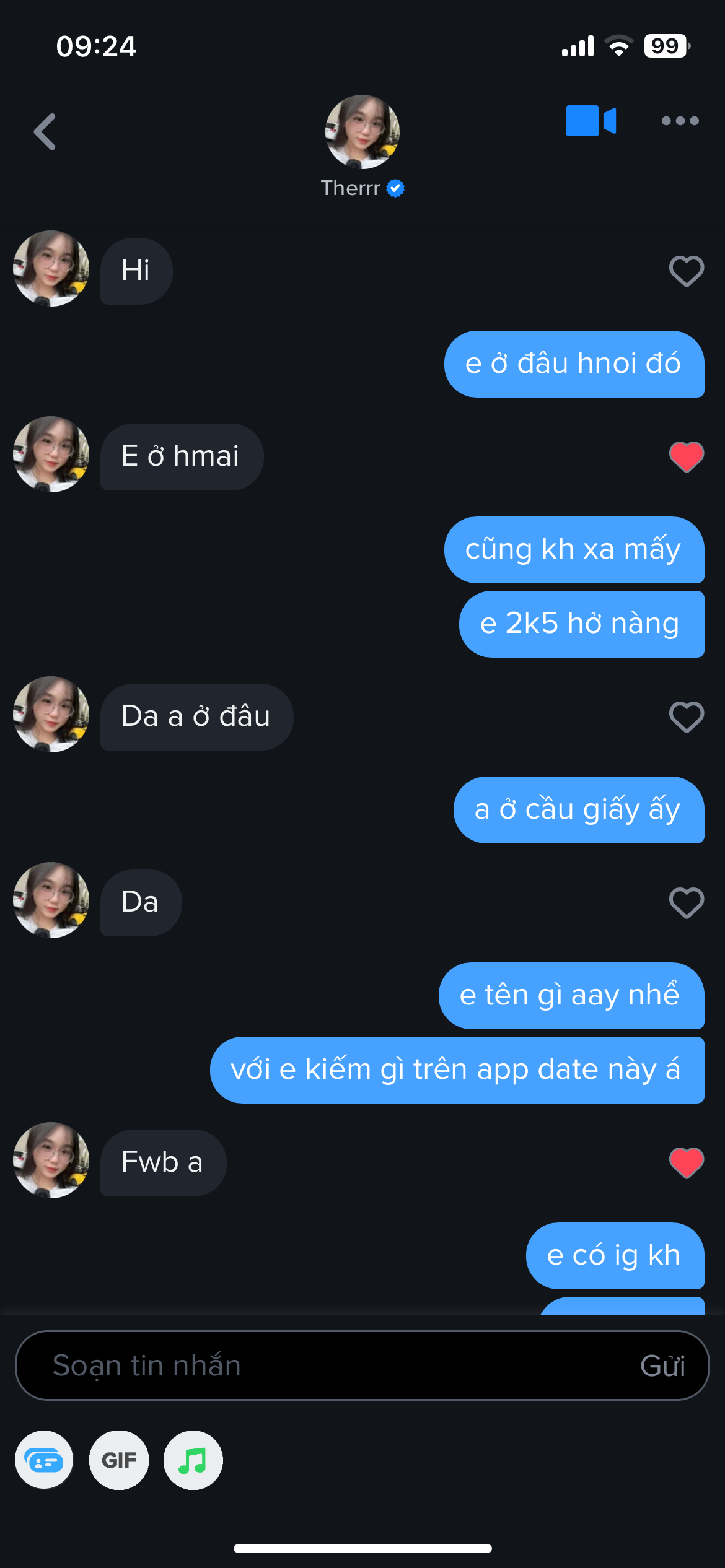Like the "Da a ở đâu" message
The image size is (725, 1568).
tap(686, 717)
